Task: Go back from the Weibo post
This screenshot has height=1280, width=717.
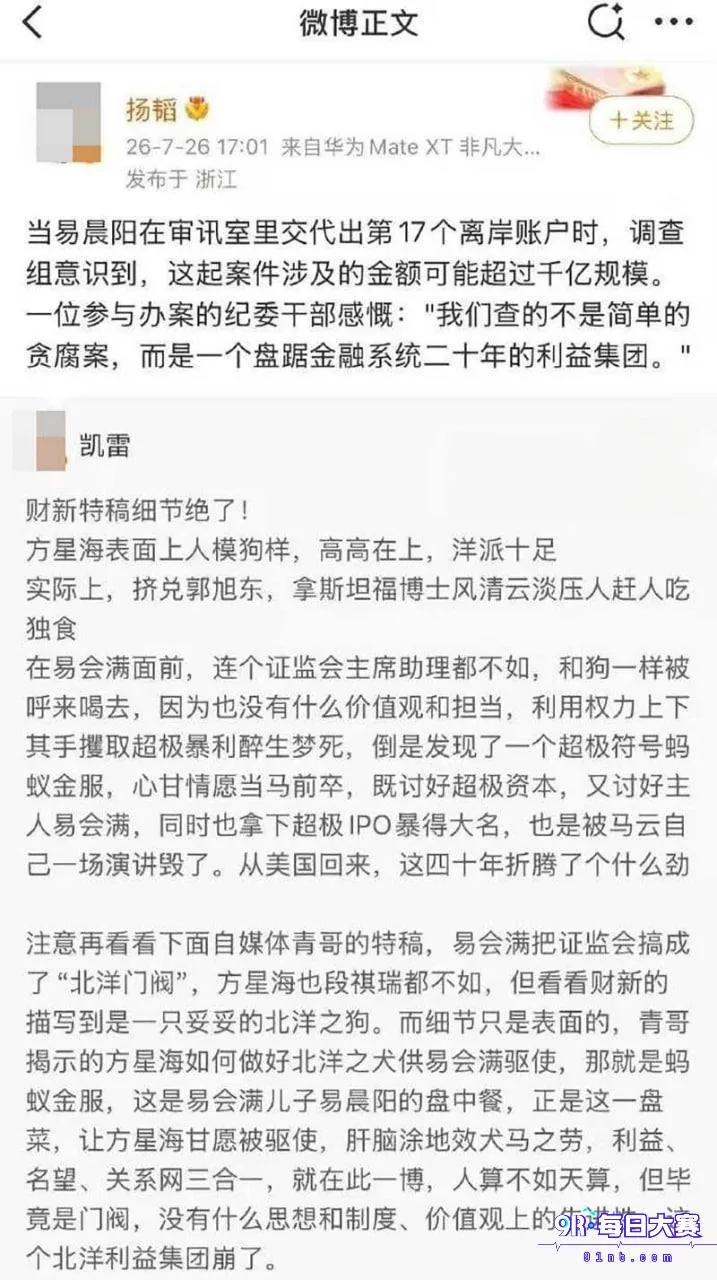Action: 33,22
